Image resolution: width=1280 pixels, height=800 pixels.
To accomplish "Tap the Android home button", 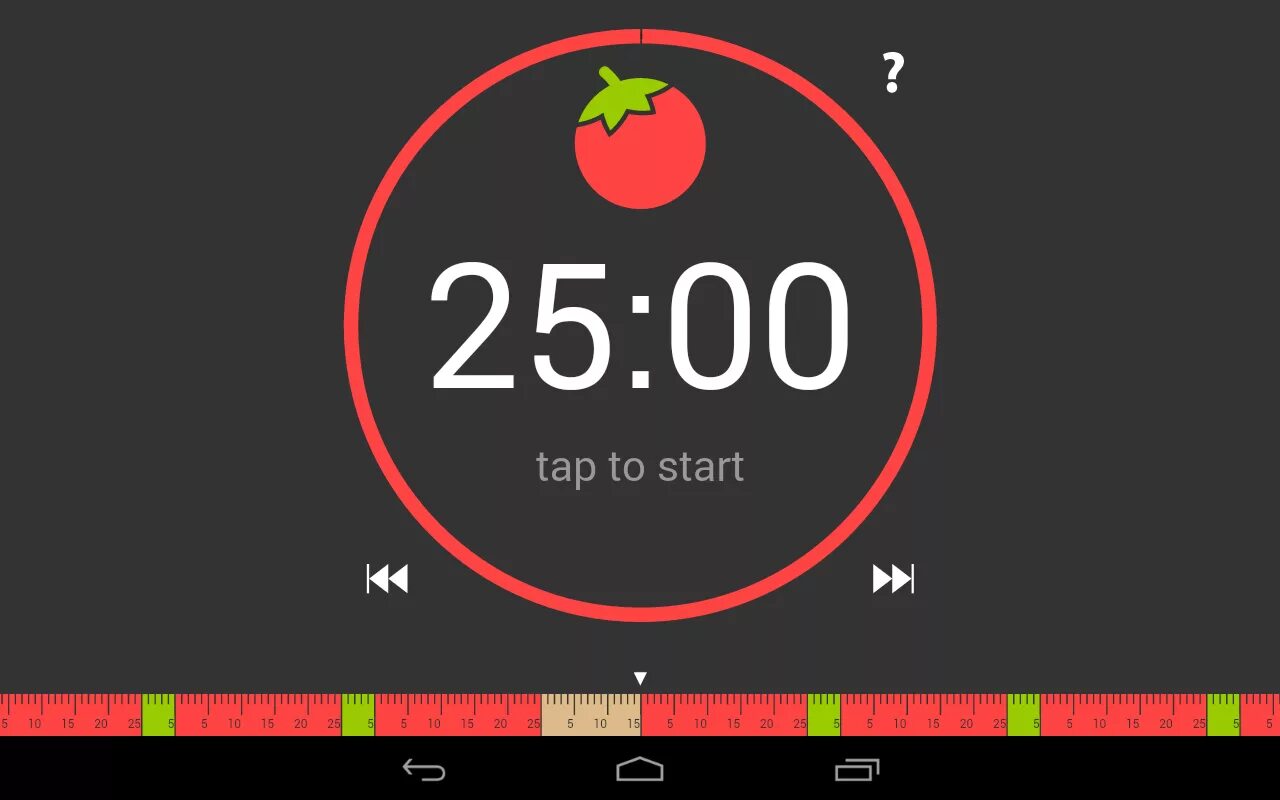I will (x=640, y=769).
